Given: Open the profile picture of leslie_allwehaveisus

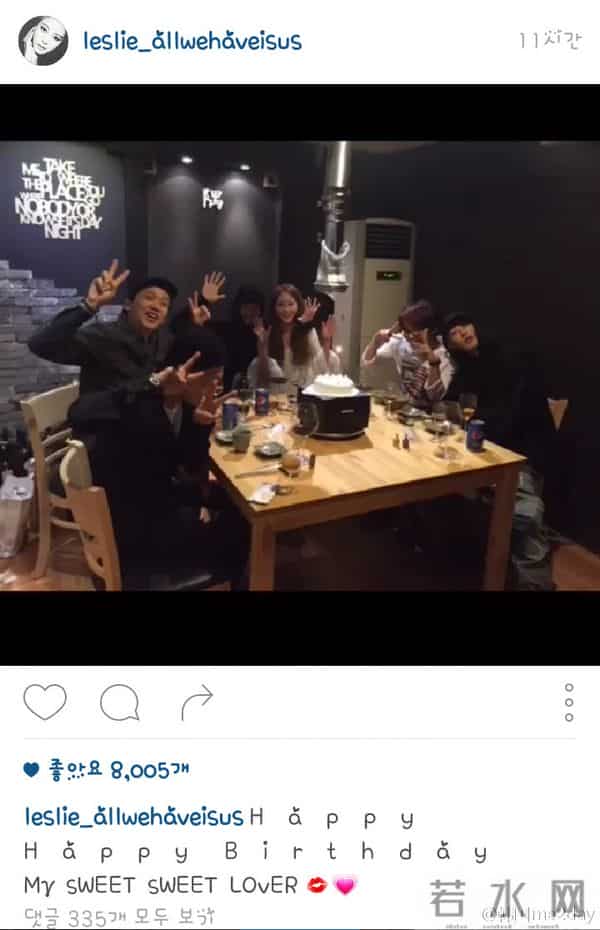Looking at the screenshot, I should [x=43, y=41].
